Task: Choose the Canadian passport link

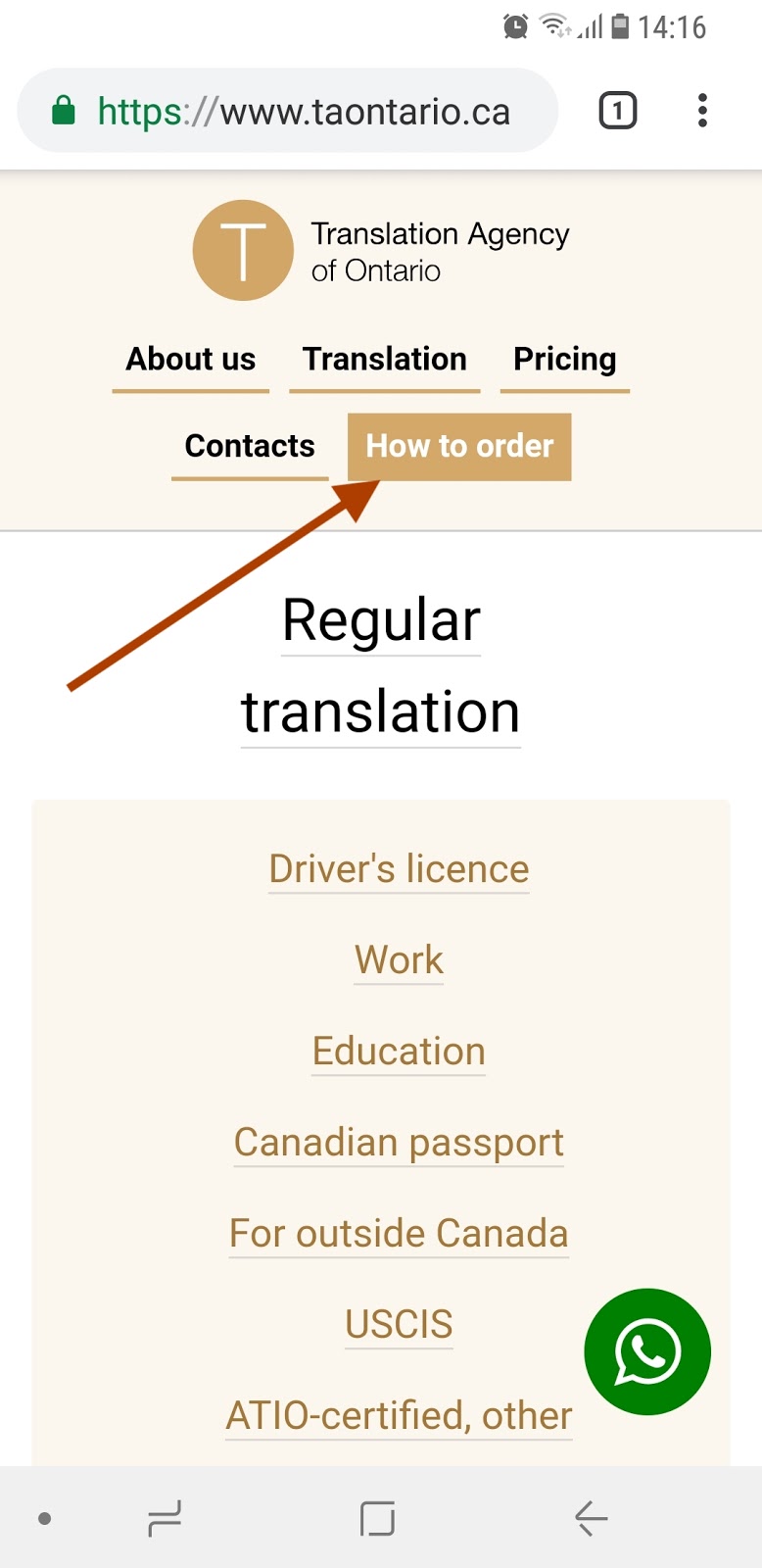Action: click(399, 1143)
